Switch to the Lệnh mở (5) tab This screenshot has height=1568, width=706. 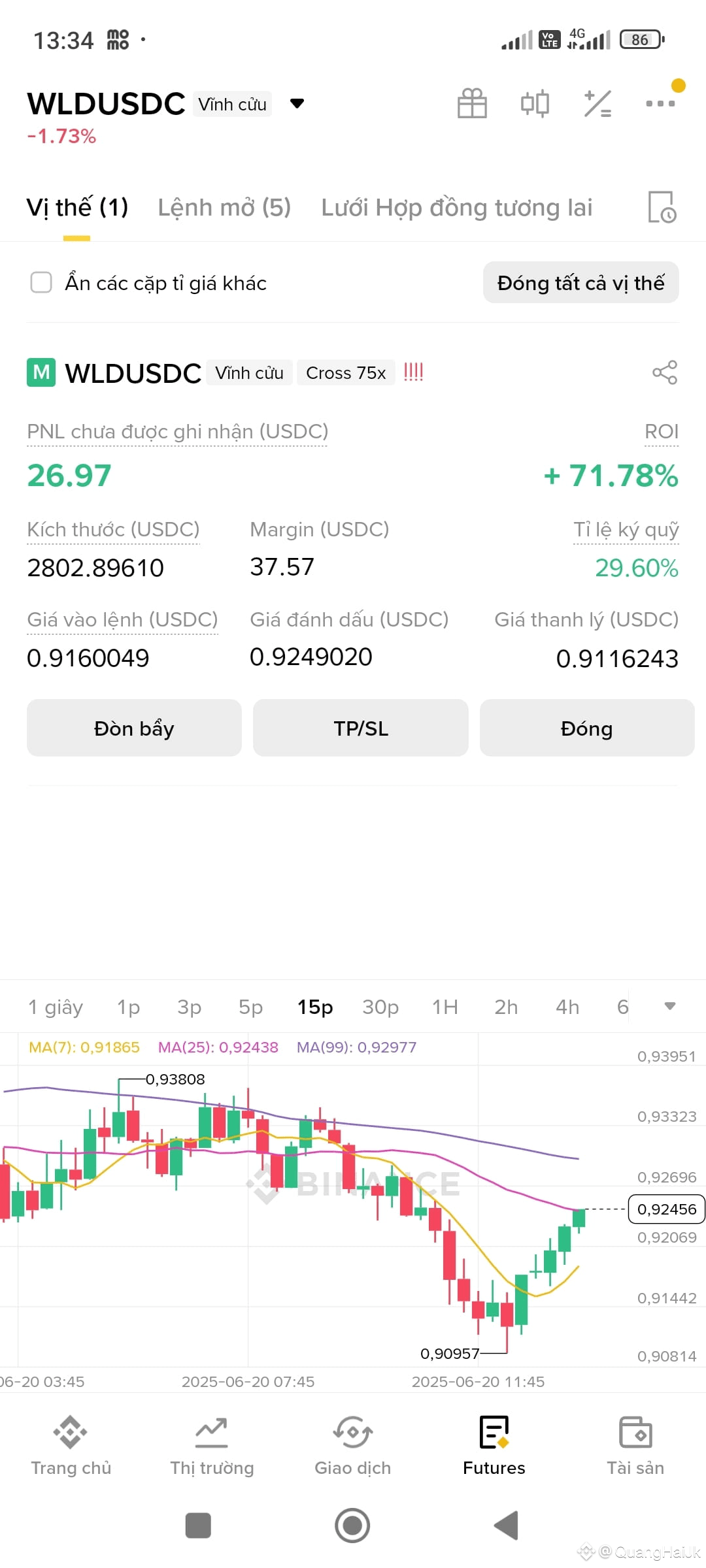coord(224,208)
